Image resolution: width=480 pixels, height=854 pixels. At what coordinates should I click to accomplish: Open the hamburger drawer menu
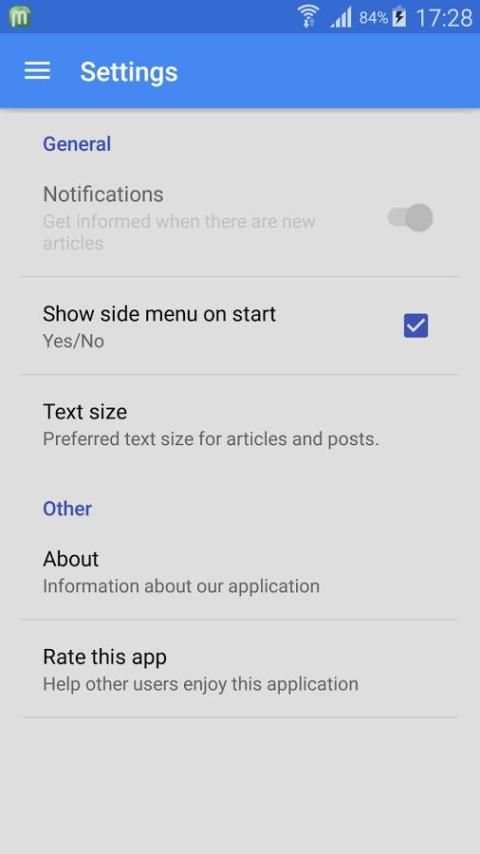(x=37, y=71)
